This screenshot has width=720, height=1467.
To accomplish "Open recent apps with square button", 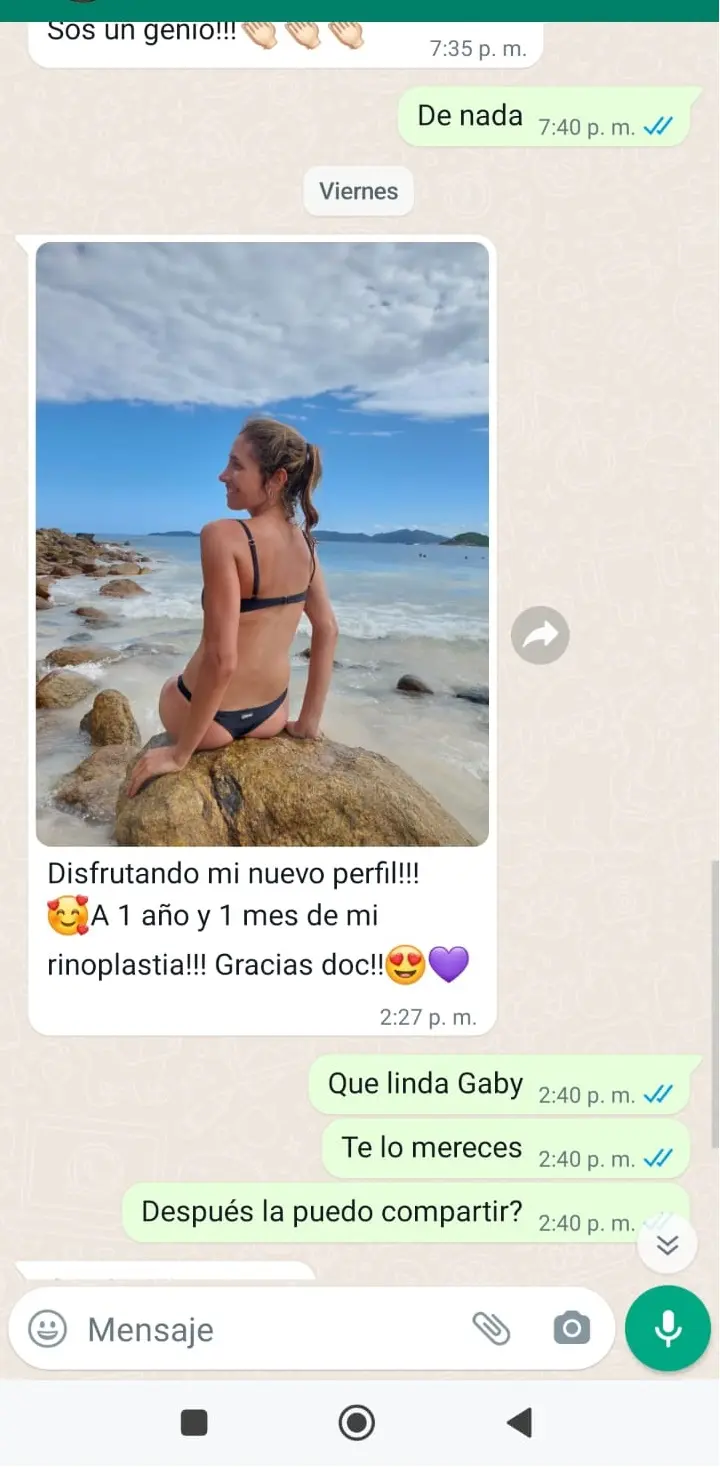I will pyautogui.click(x=194, y=1422).
